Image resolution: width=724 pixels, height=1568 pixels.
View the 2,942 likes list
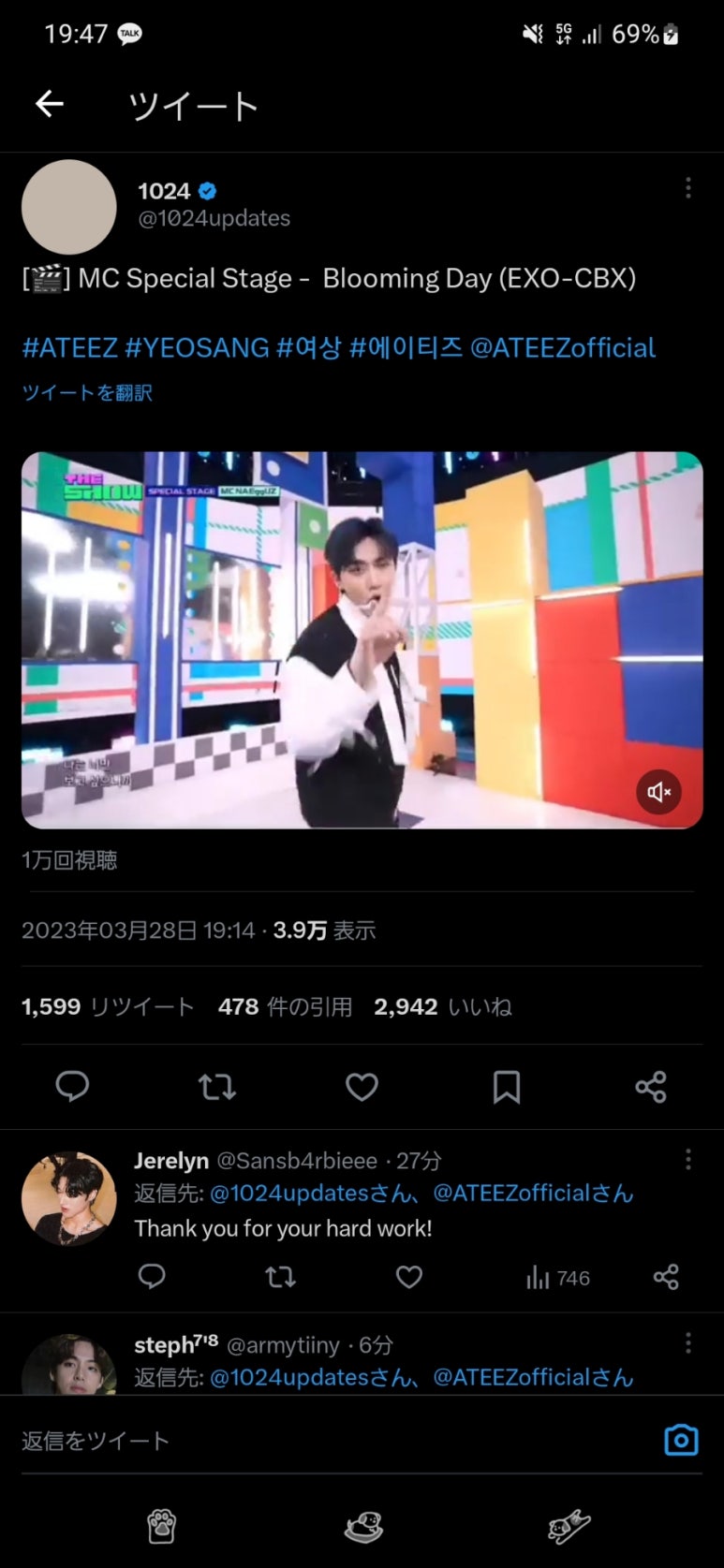442,1007
